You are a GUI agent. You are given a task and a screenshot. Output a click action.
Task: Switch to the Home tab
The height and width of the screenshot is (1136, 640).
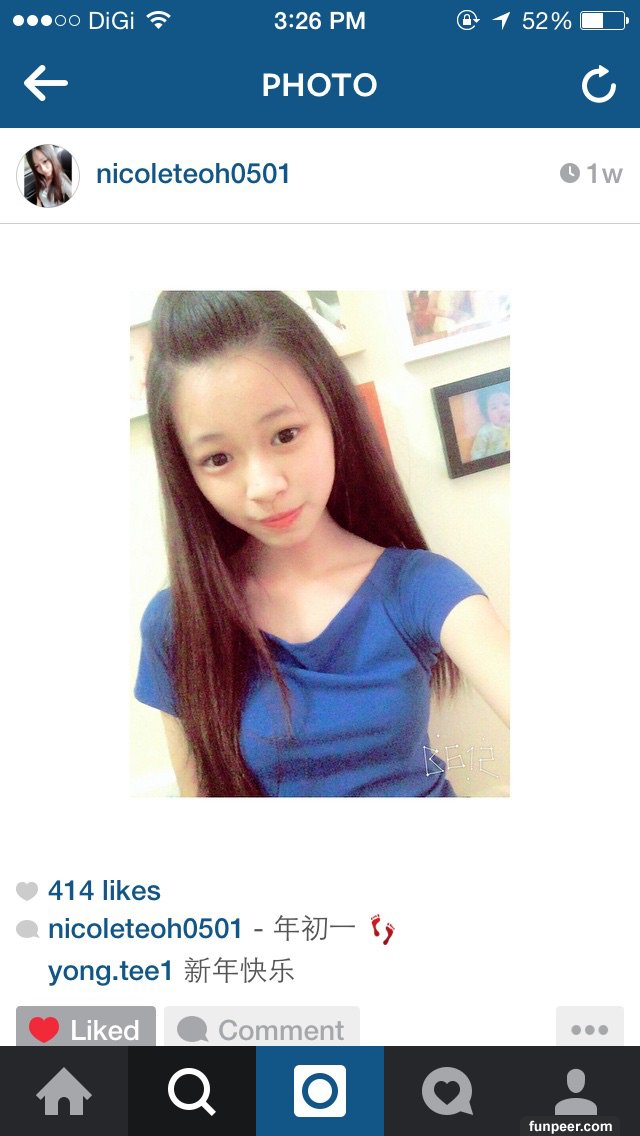64,1092
